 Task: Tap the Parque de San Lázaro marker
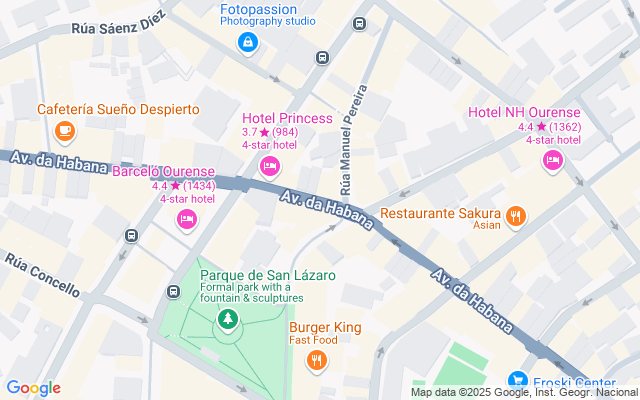click(x=229, y=320)
